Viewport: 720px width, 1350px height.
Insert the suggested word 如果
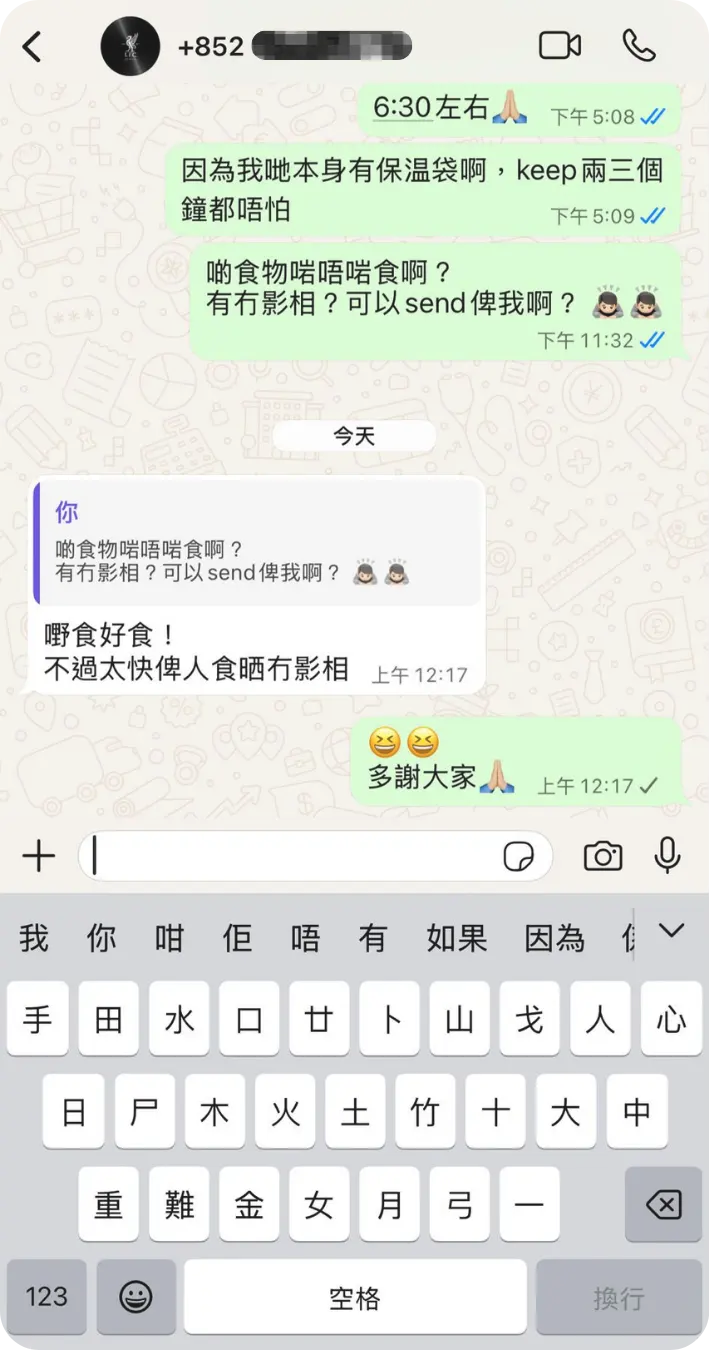coord(457,937)
